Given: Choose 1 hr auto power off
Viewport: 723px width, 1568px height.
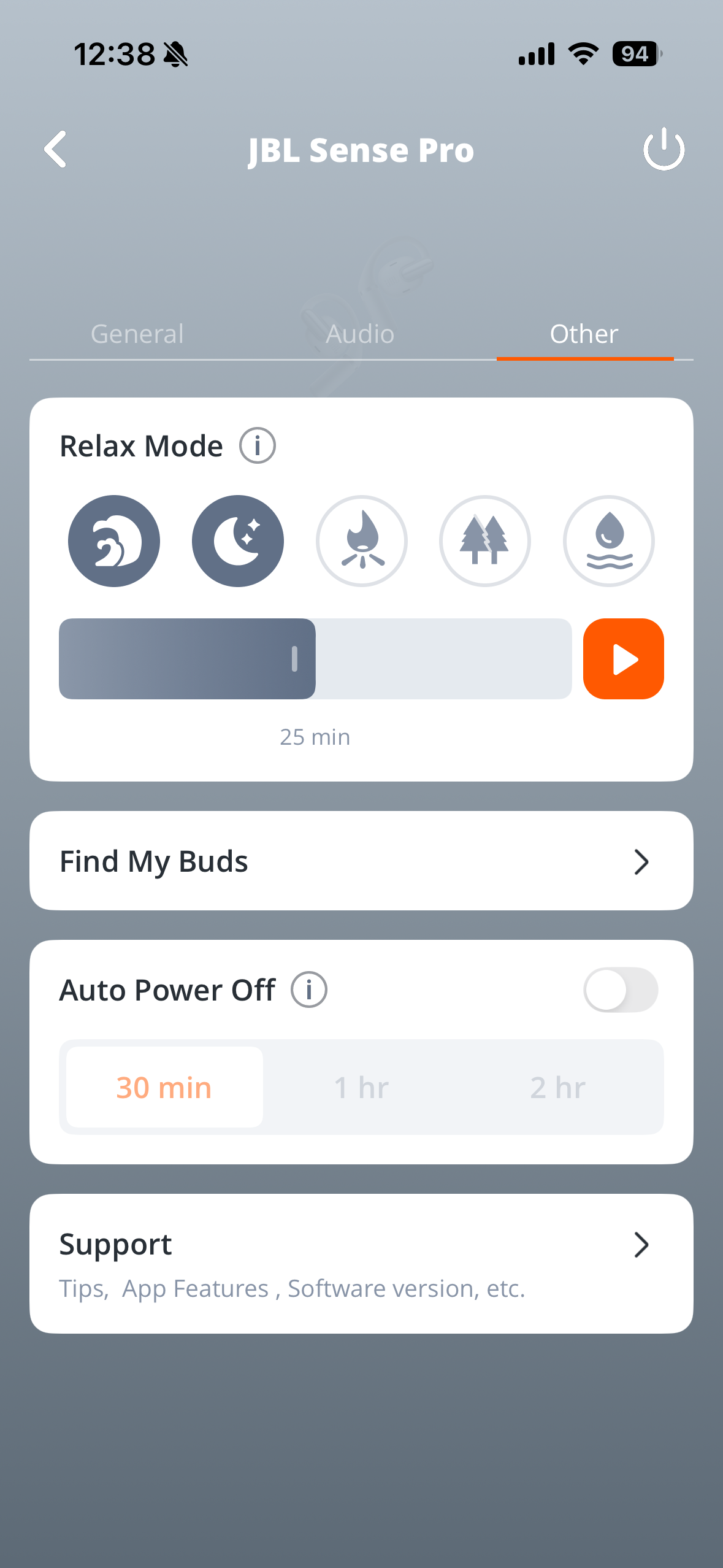Looking at the screenshot, I should pos(361,1088).
